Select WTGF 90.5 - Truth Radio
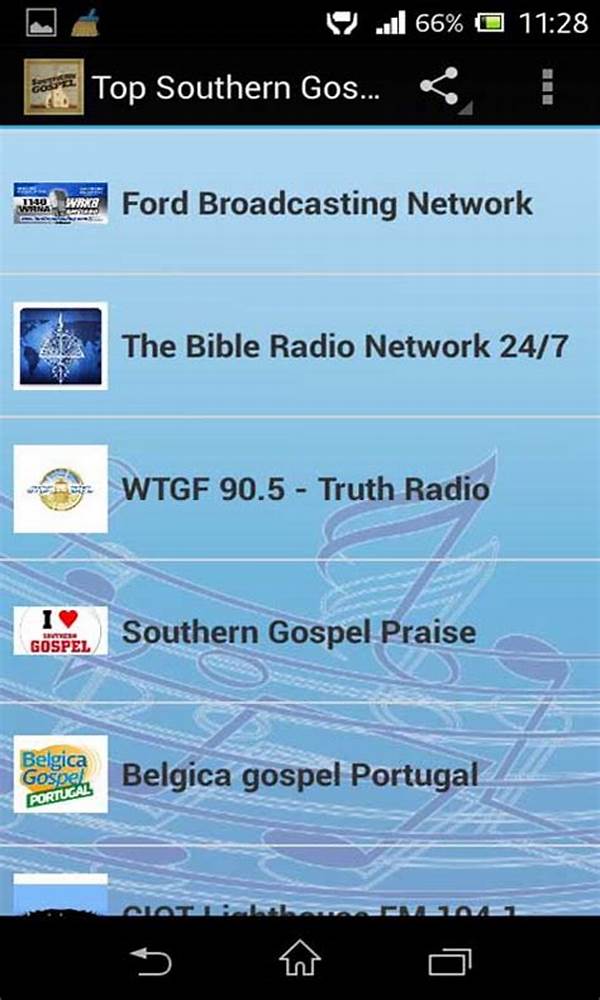 [x=305, y=489]
